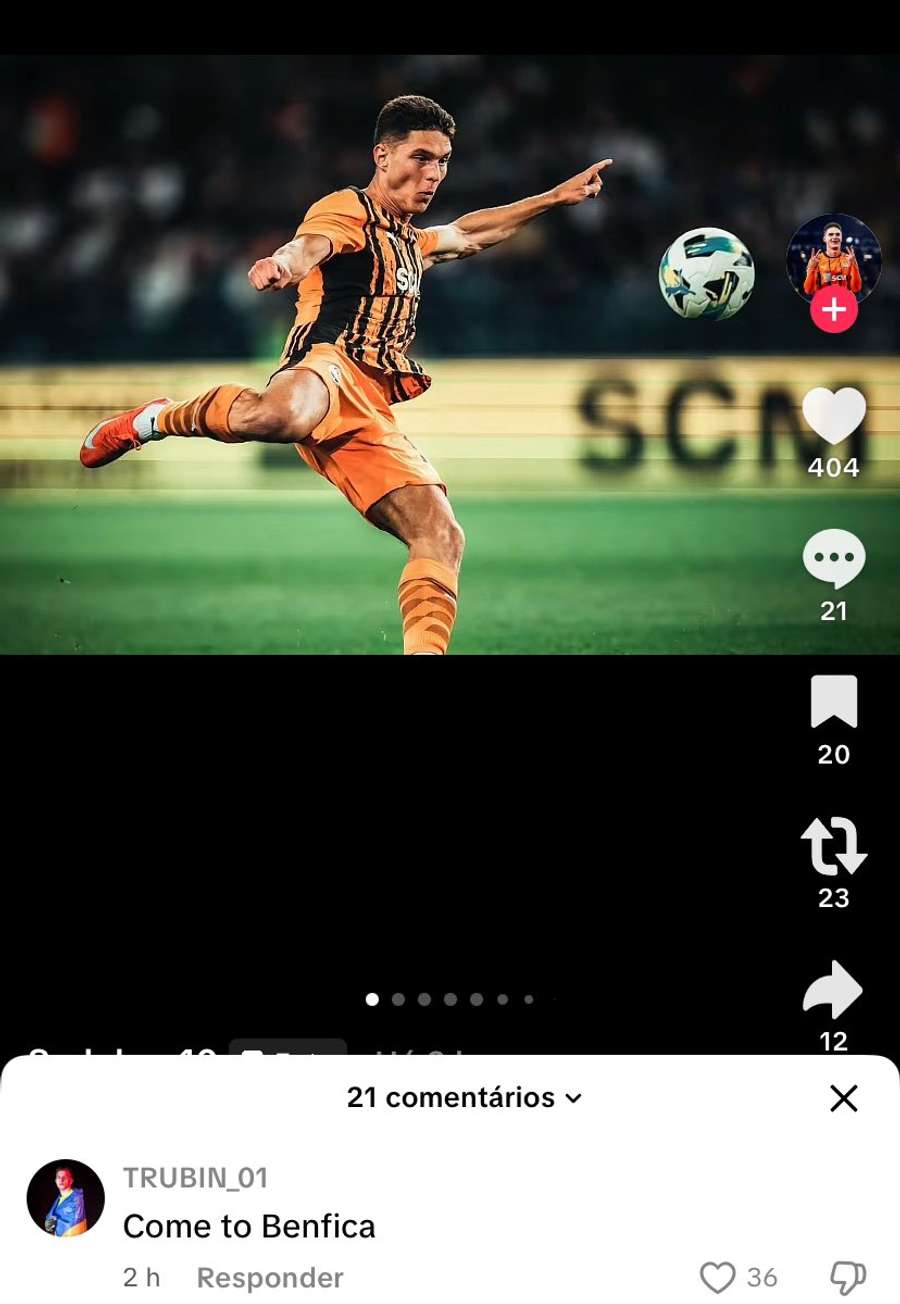
Task: Follow the creator via the plus button
Action: 834,311
